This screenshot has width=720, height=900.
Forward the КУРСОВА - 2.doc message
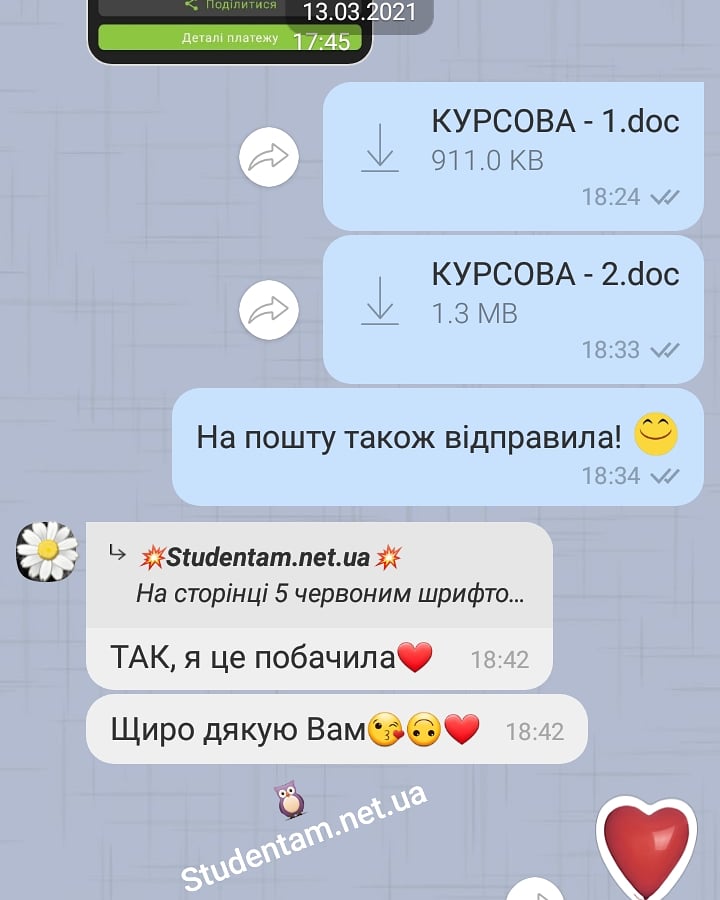tap(269, 309)
